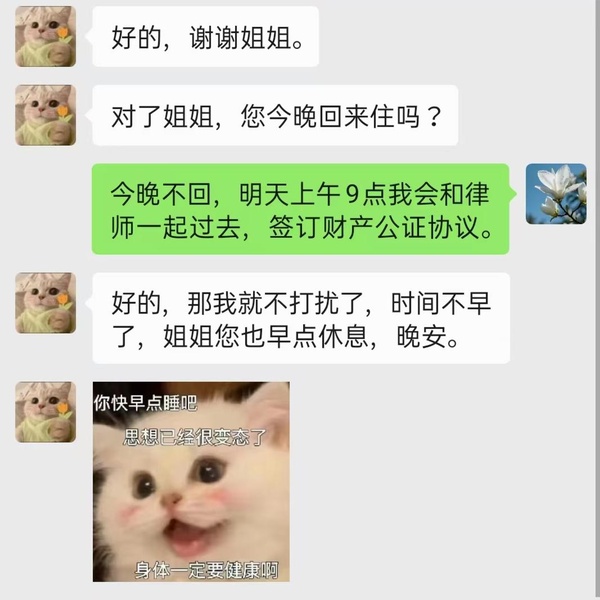Tap the white flower avatar beside the green message
The image size is (600, 600).
point(556,194)
